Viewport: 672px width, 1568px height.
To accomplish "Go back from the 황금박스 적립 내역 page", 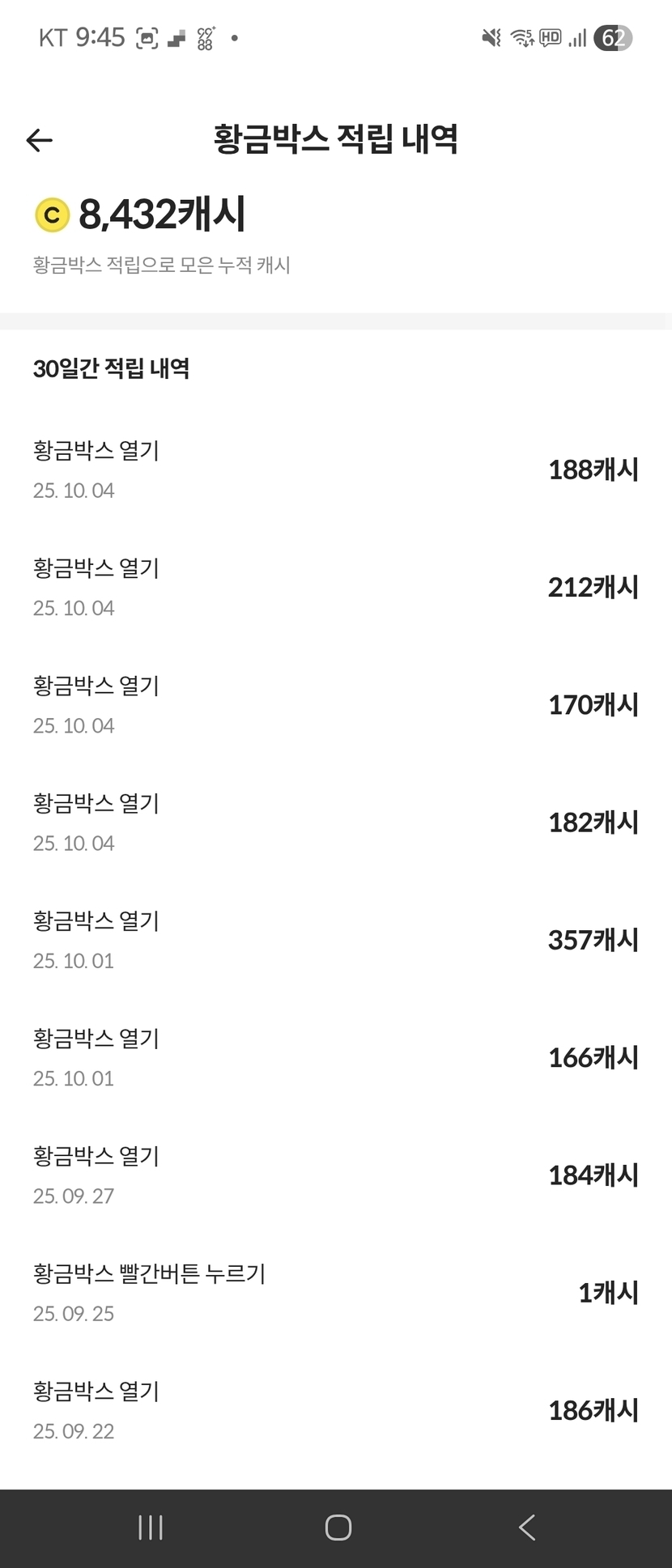I will (x=39, y=140).
